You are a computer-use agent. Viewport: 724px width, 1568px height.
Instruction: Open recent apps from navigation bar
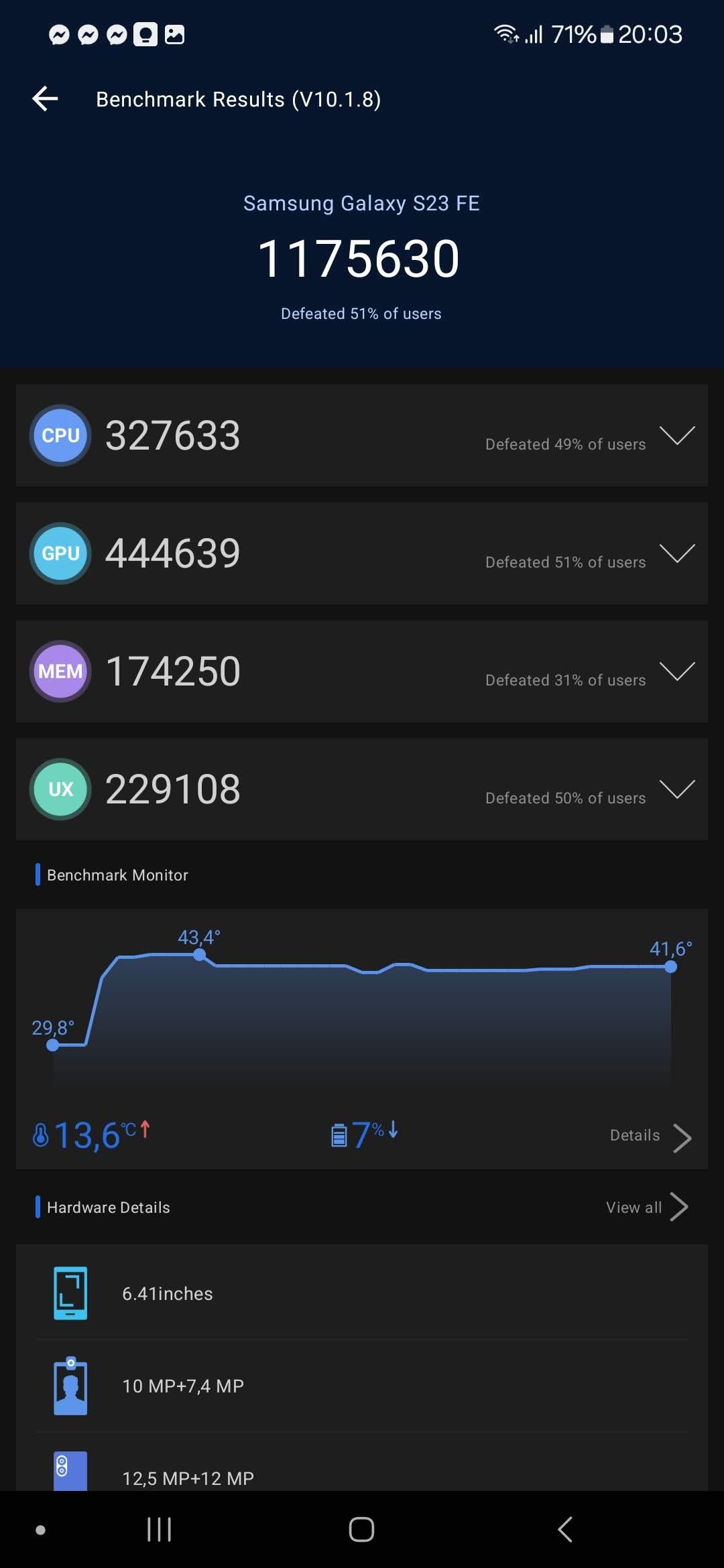(159, 1530)
